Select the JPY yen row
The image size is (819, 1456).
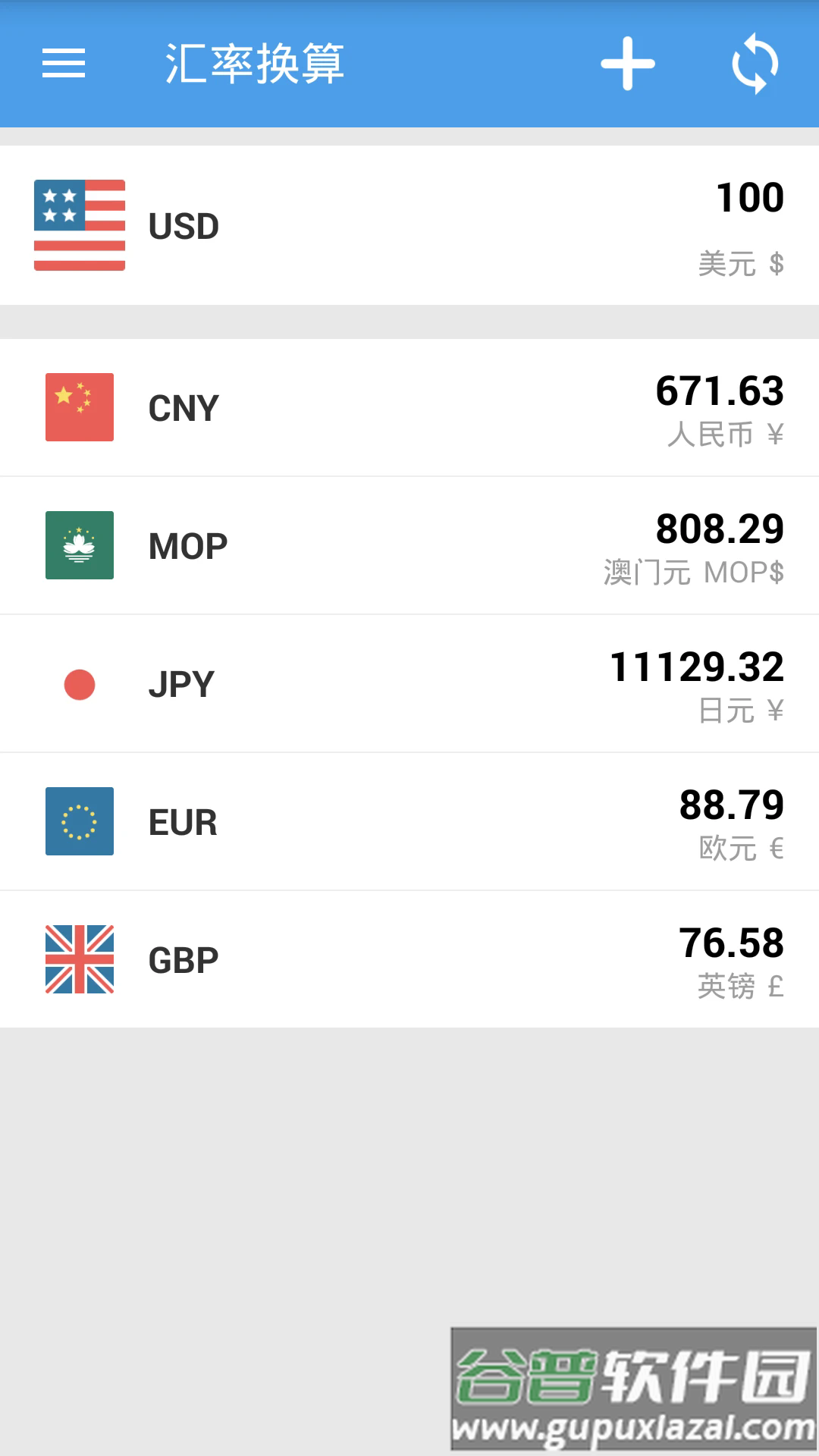coord(409,682)
